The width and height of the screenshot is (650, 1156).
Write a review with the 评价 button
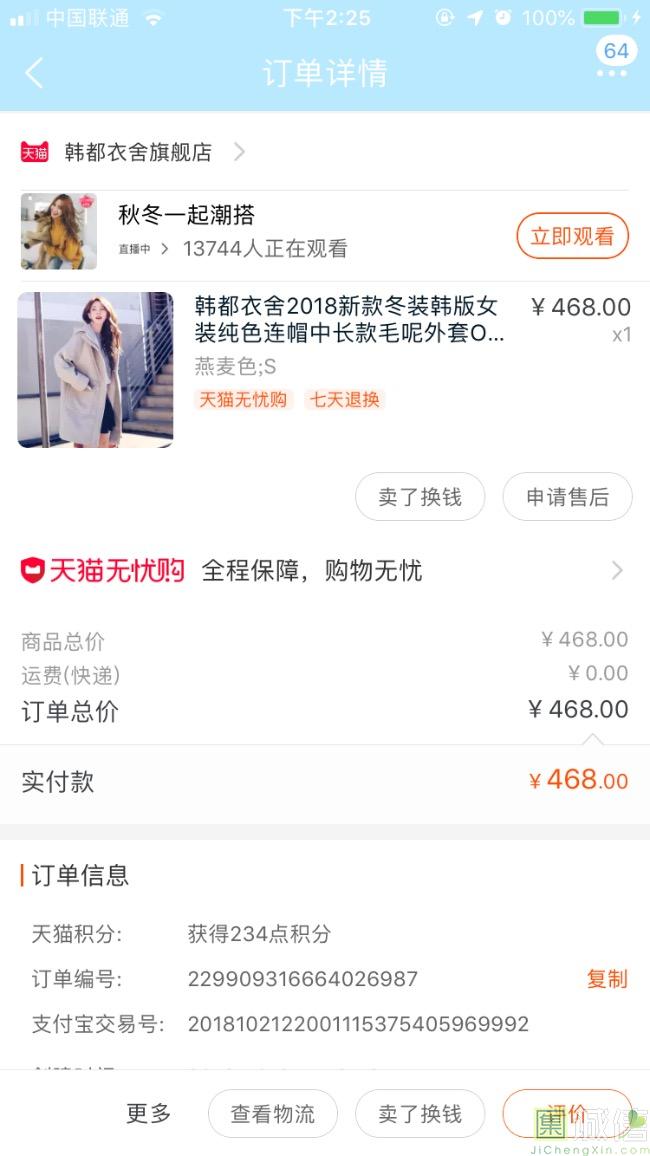pyautogui.click(x=567, y=1114)
